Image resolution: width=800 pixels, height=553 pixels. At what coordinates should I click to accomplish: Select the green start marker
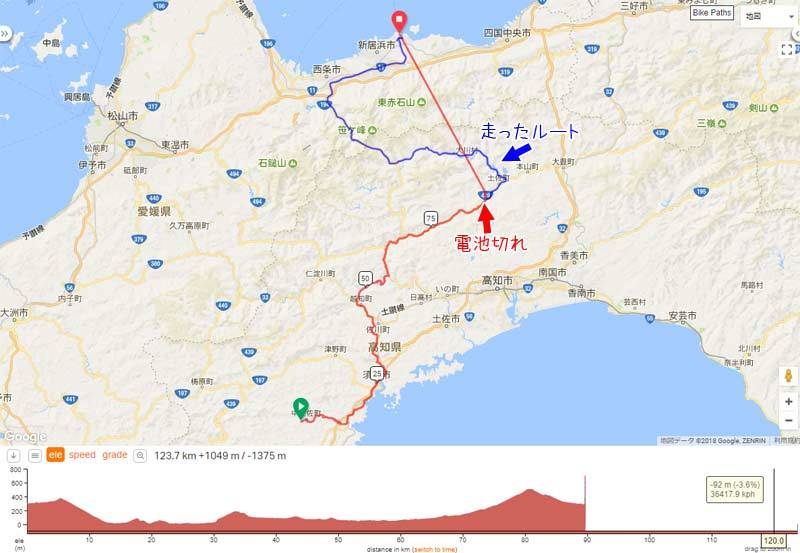tap(300, 407)
